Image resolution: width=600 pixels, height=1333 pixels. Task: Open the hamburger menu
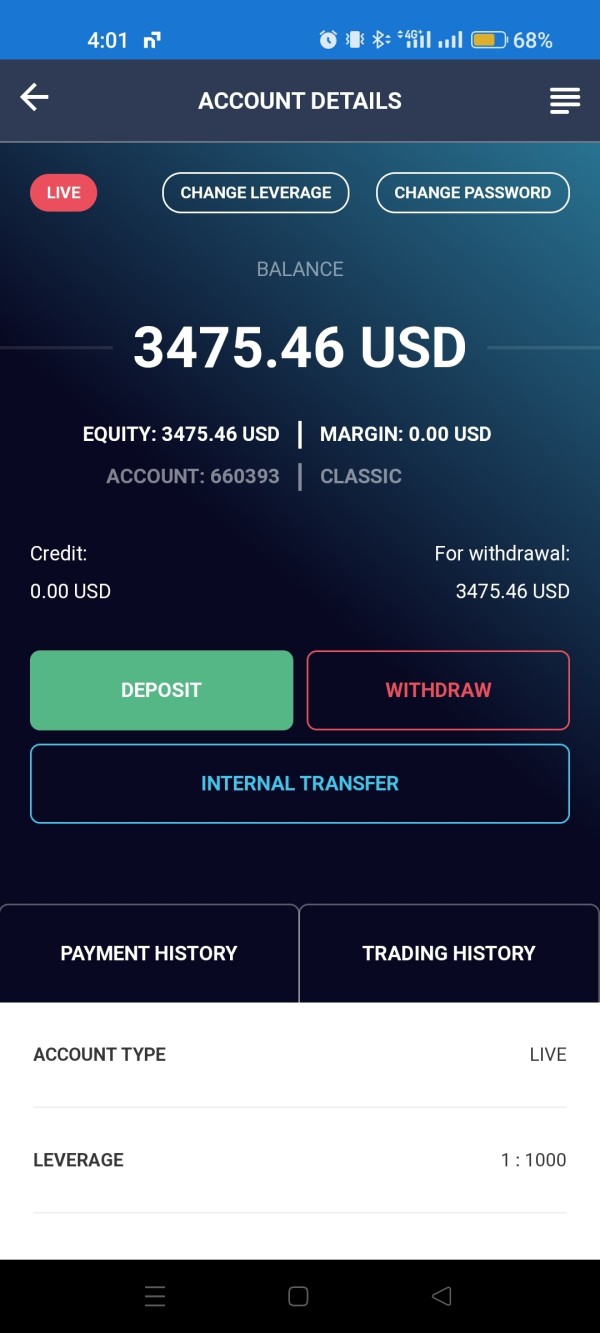pos(565,100)
